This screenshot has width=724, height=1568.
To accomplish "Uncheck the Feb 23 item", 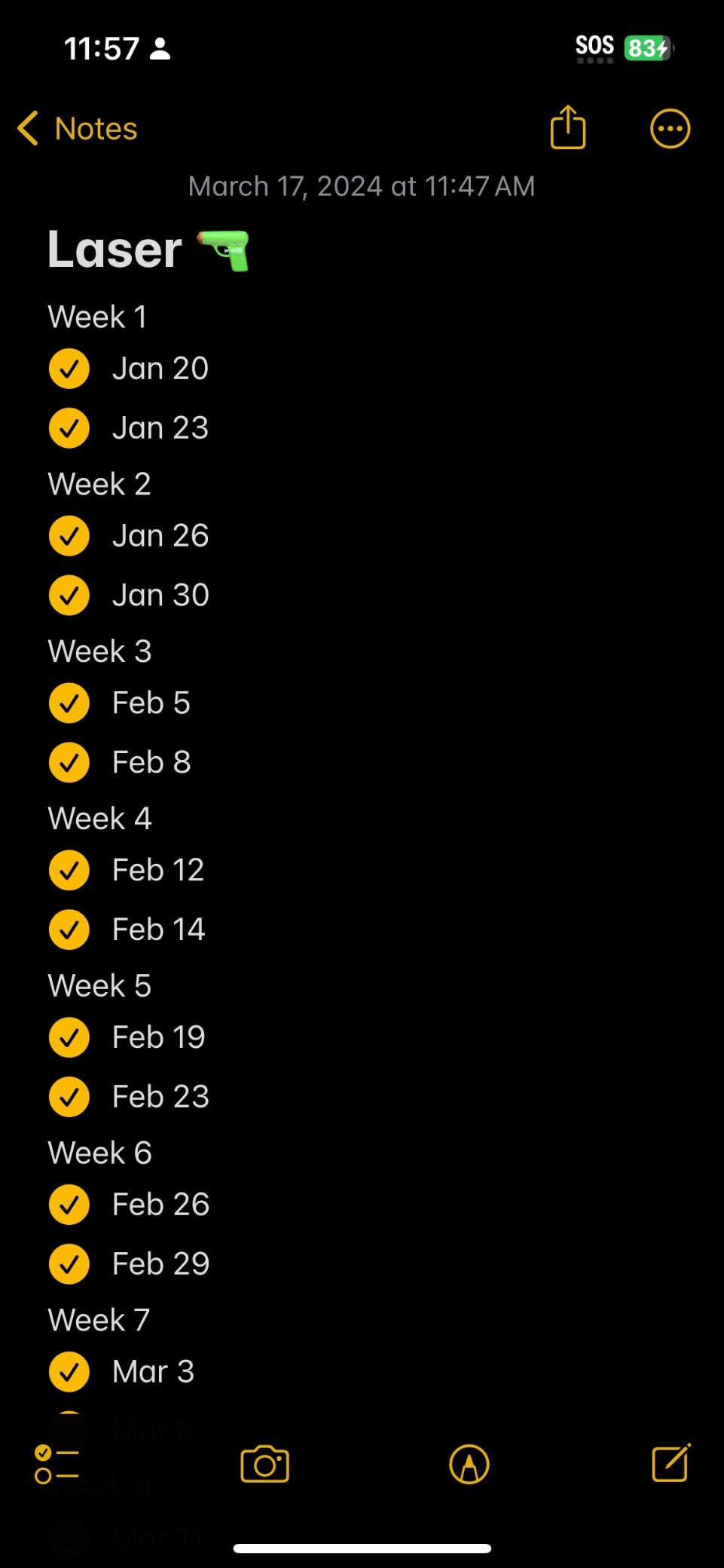I will pos(69,1097).
